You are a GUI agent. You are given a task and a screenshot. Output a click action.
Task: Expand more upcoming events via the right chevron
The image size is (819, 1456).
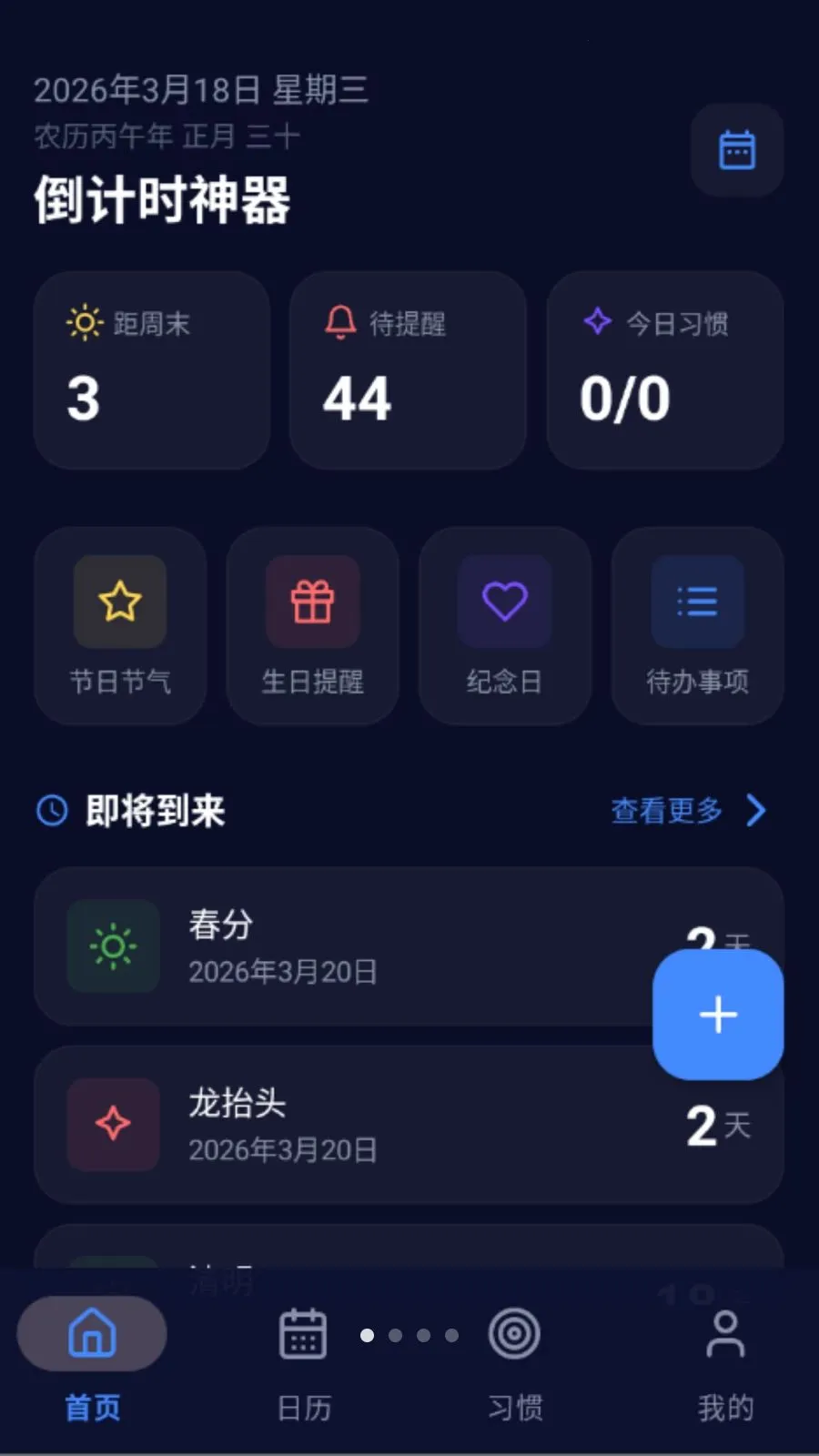[x=753, y=810]
